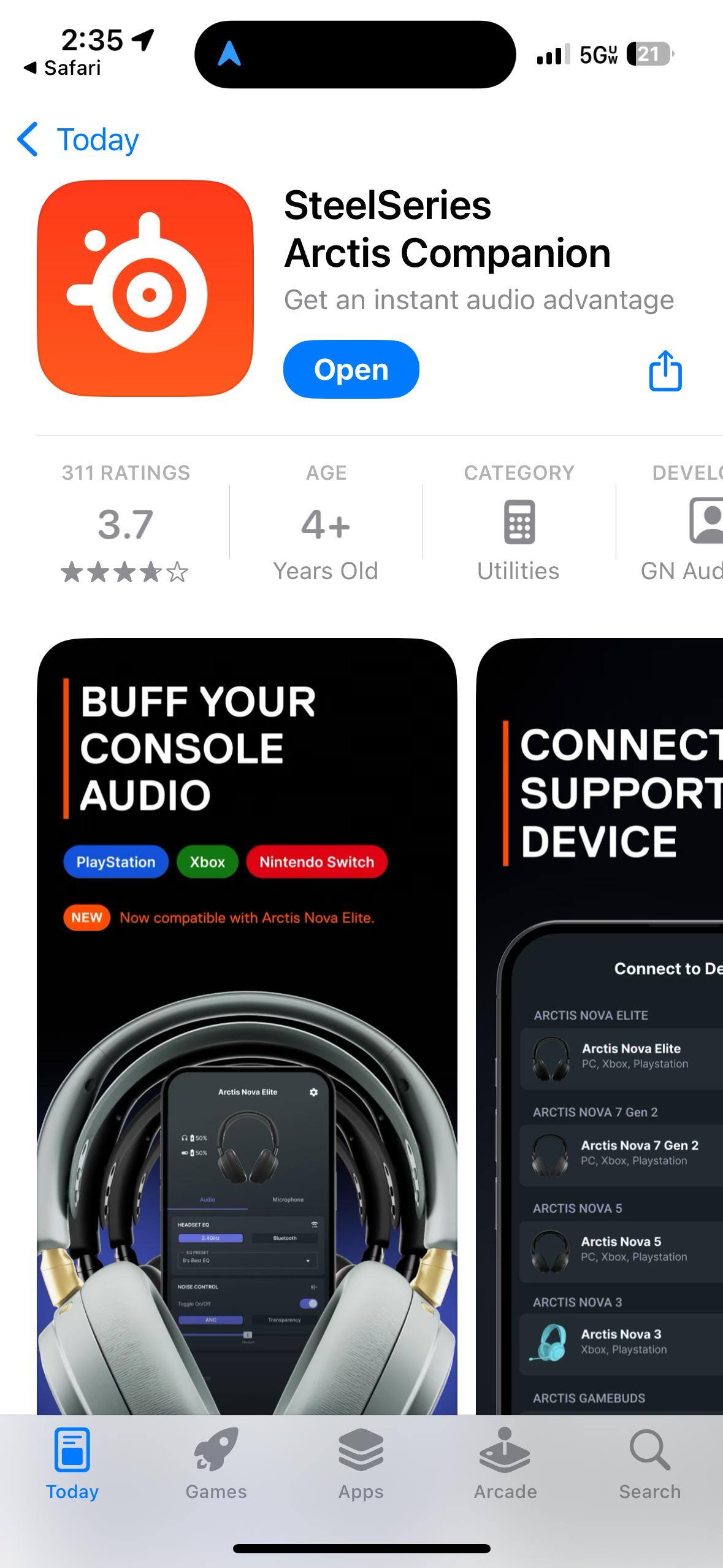Switch to the Search tab
This screenshot has height=1568, width=723.
[649, 1464]
